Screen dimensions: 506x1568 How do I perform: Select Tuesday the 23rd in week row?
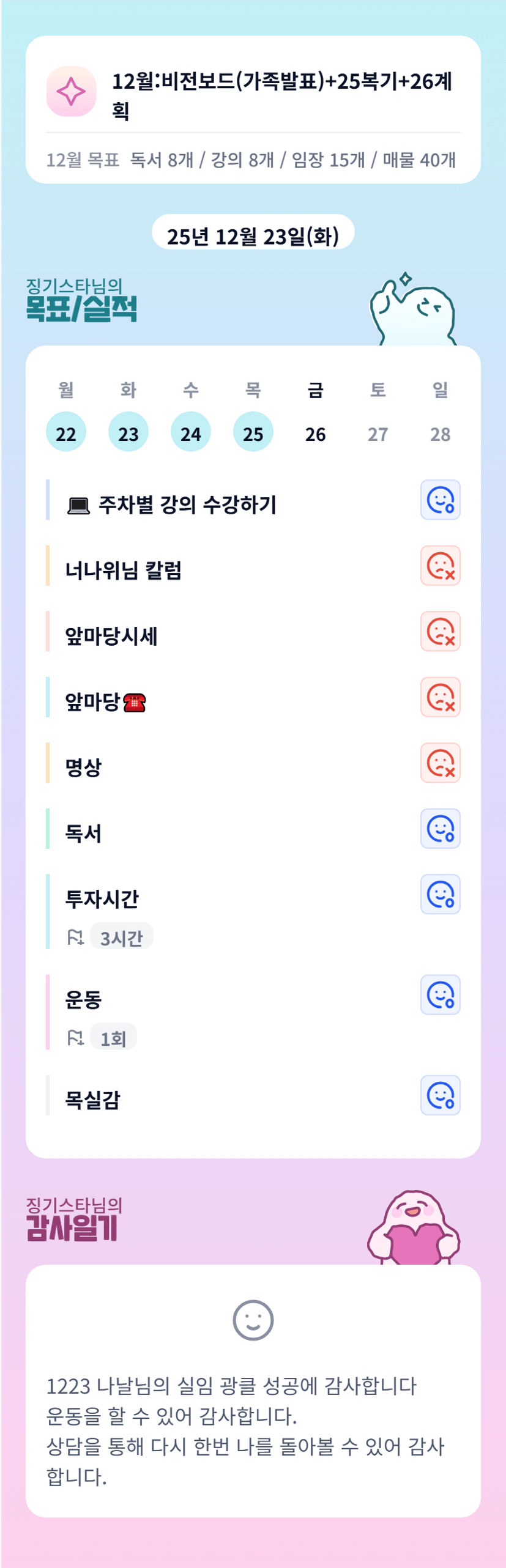(128, 432)
